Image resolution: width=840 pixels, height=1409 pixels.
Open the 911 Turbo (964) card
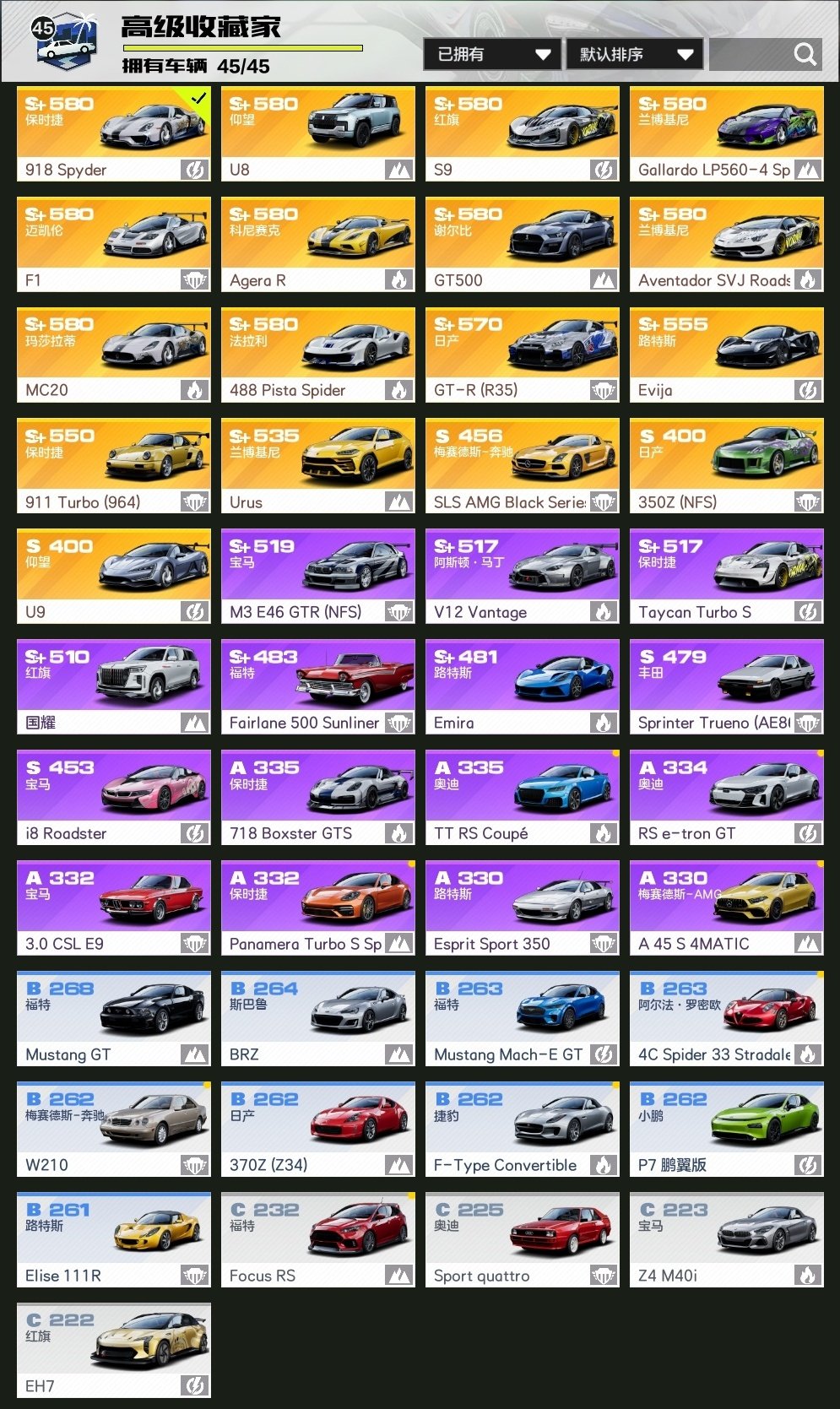114,466
